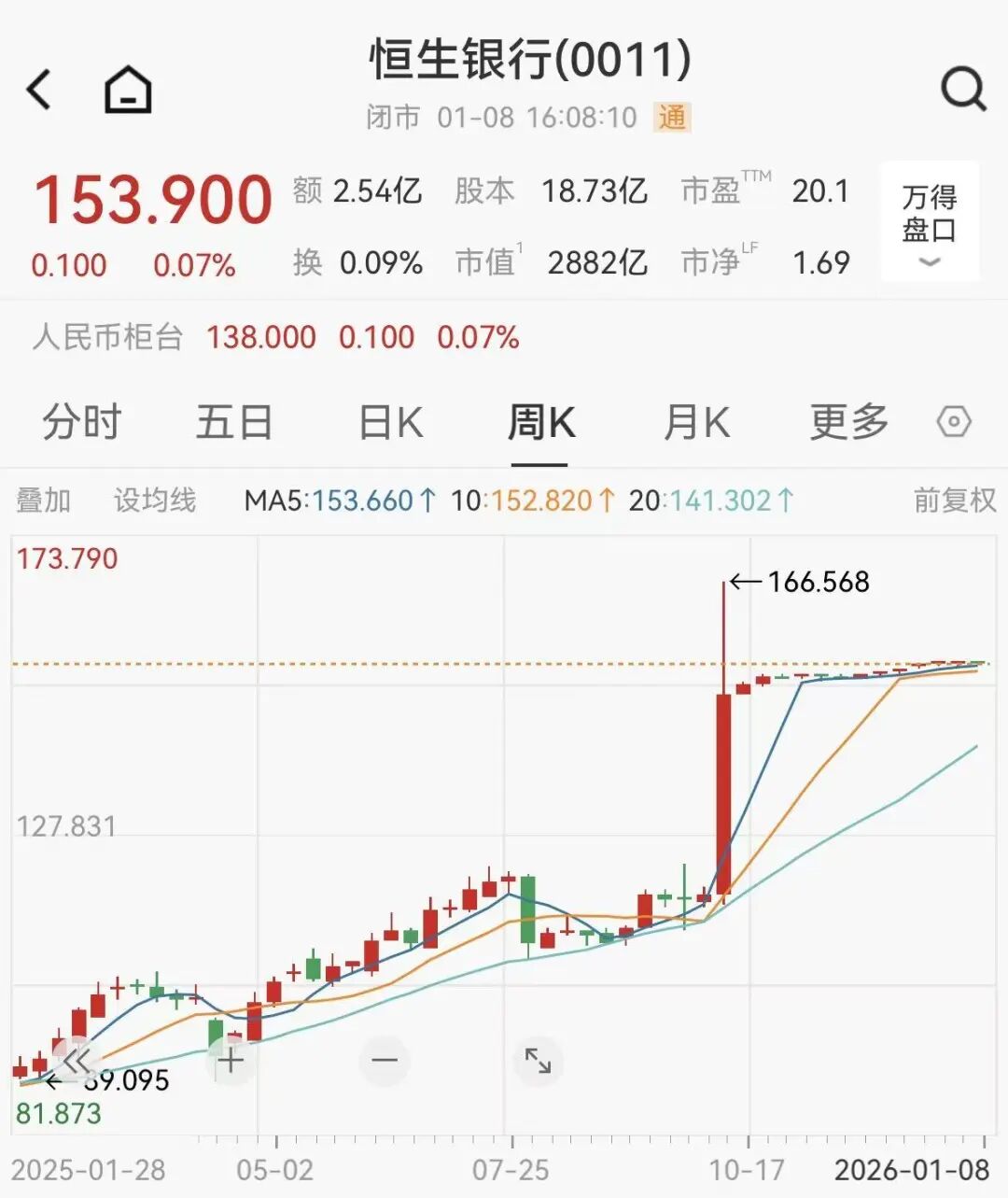Show the 月K chart tab

tap(696, 422)
